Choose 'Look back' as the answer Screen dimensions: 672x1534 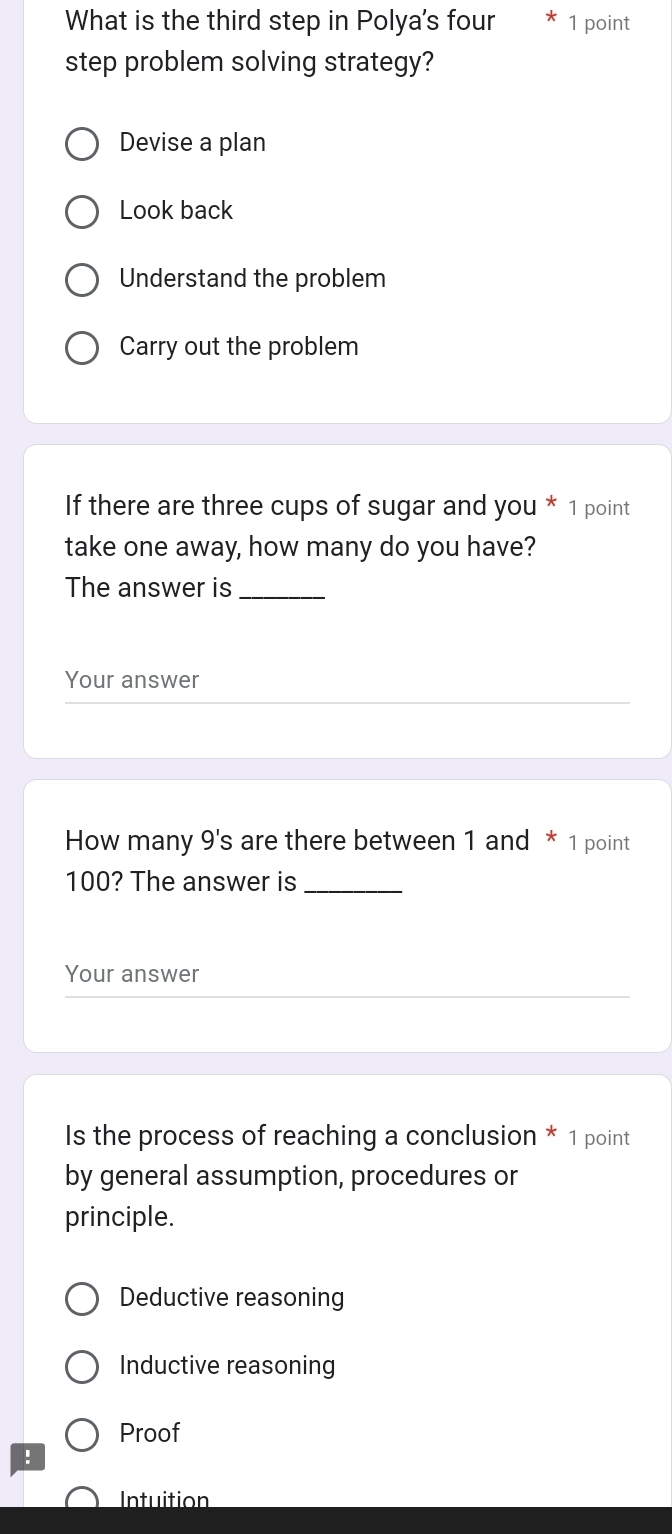[x=82, y=212]
